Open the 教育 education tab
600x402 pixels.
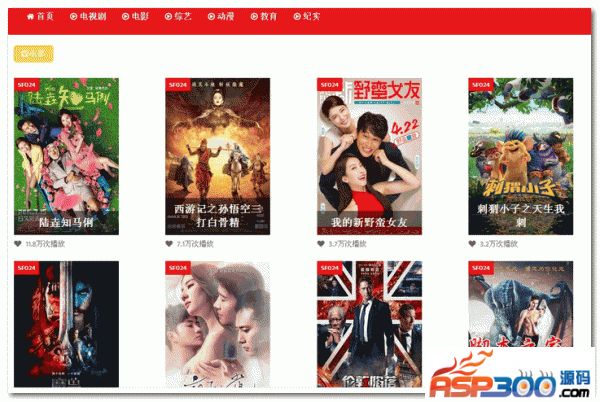point(265,17)
